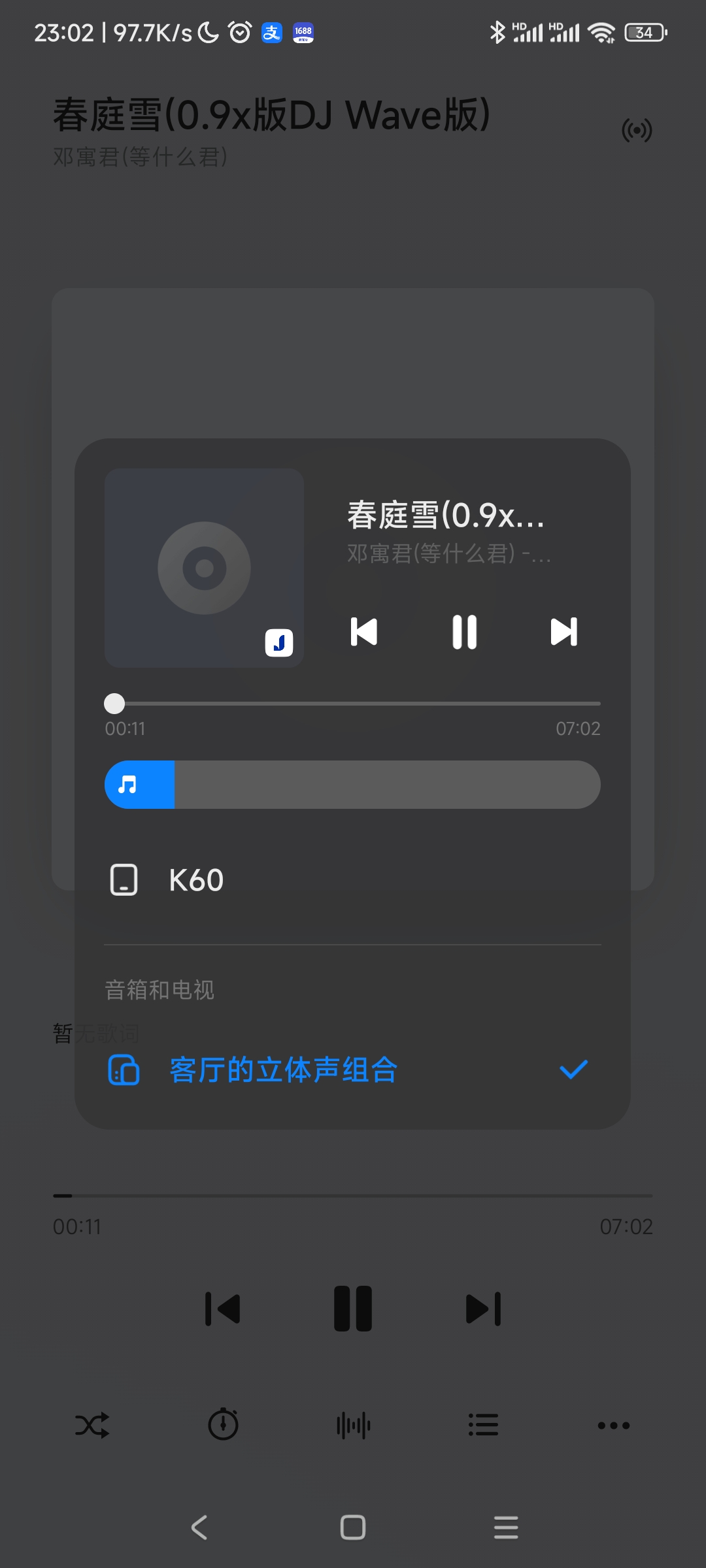The image size is (706, 1568).
Task: Open album art thumbnail in cast panel
Action: click(204, 568)
